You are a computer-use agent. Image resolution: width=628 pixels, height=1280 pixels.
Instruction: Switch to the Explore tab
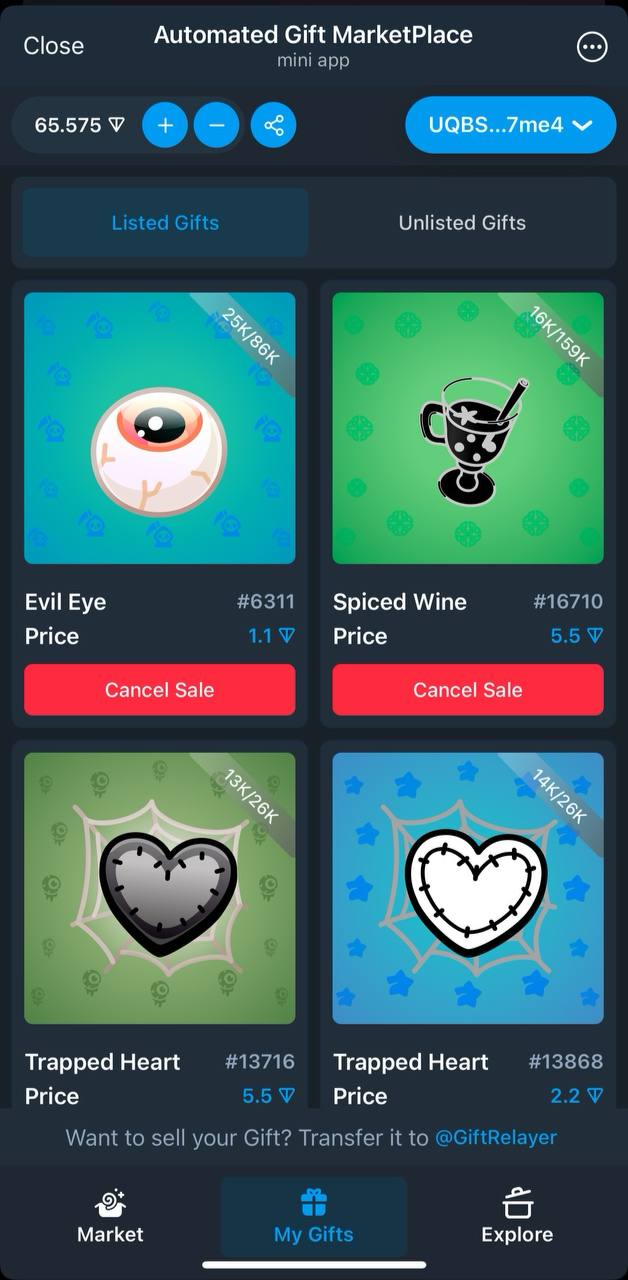point(517,1217)
